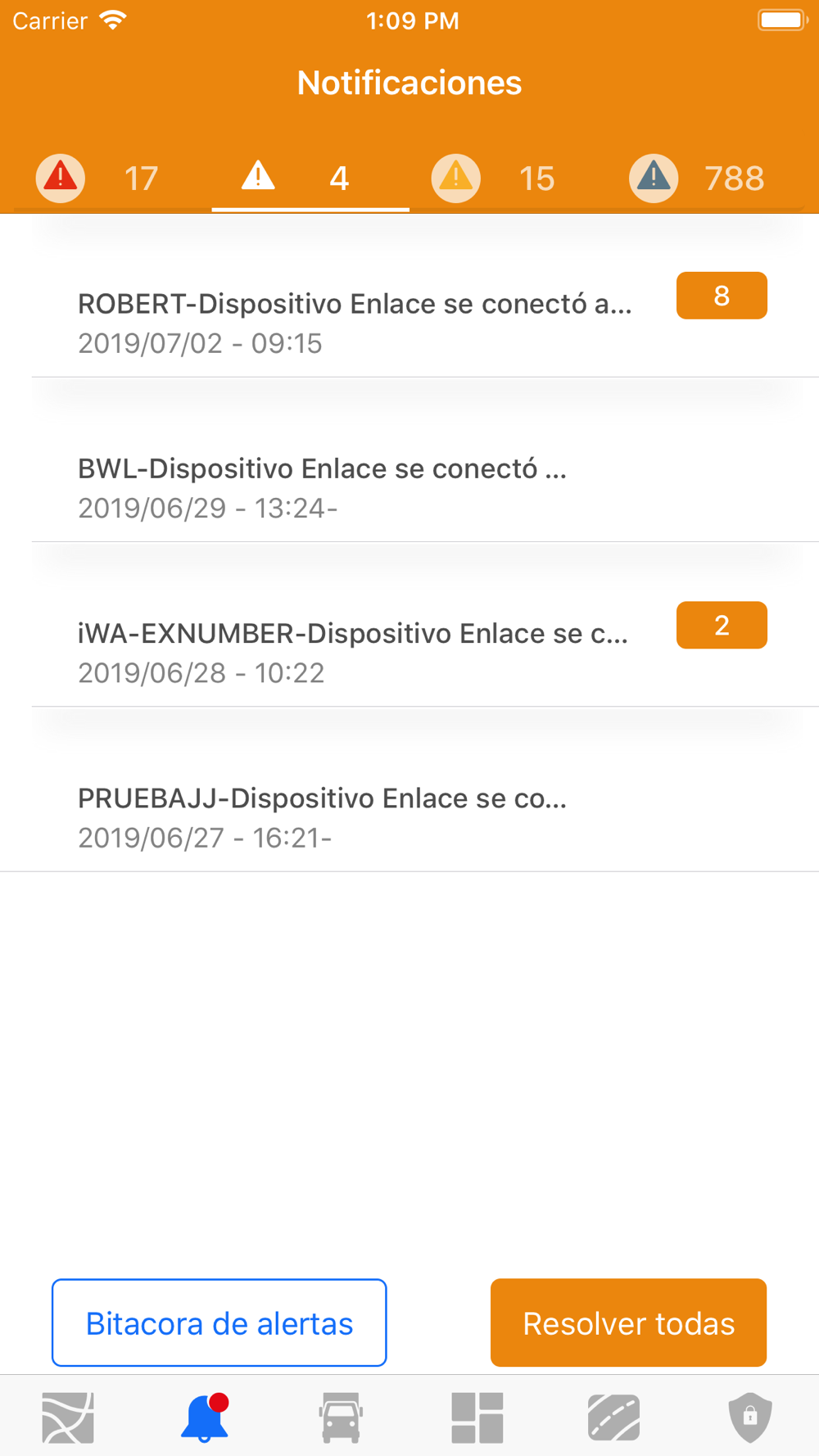Select the white warning tab showing 4
The height and width of the screenshot is (1456, 819).
point(310,178)
